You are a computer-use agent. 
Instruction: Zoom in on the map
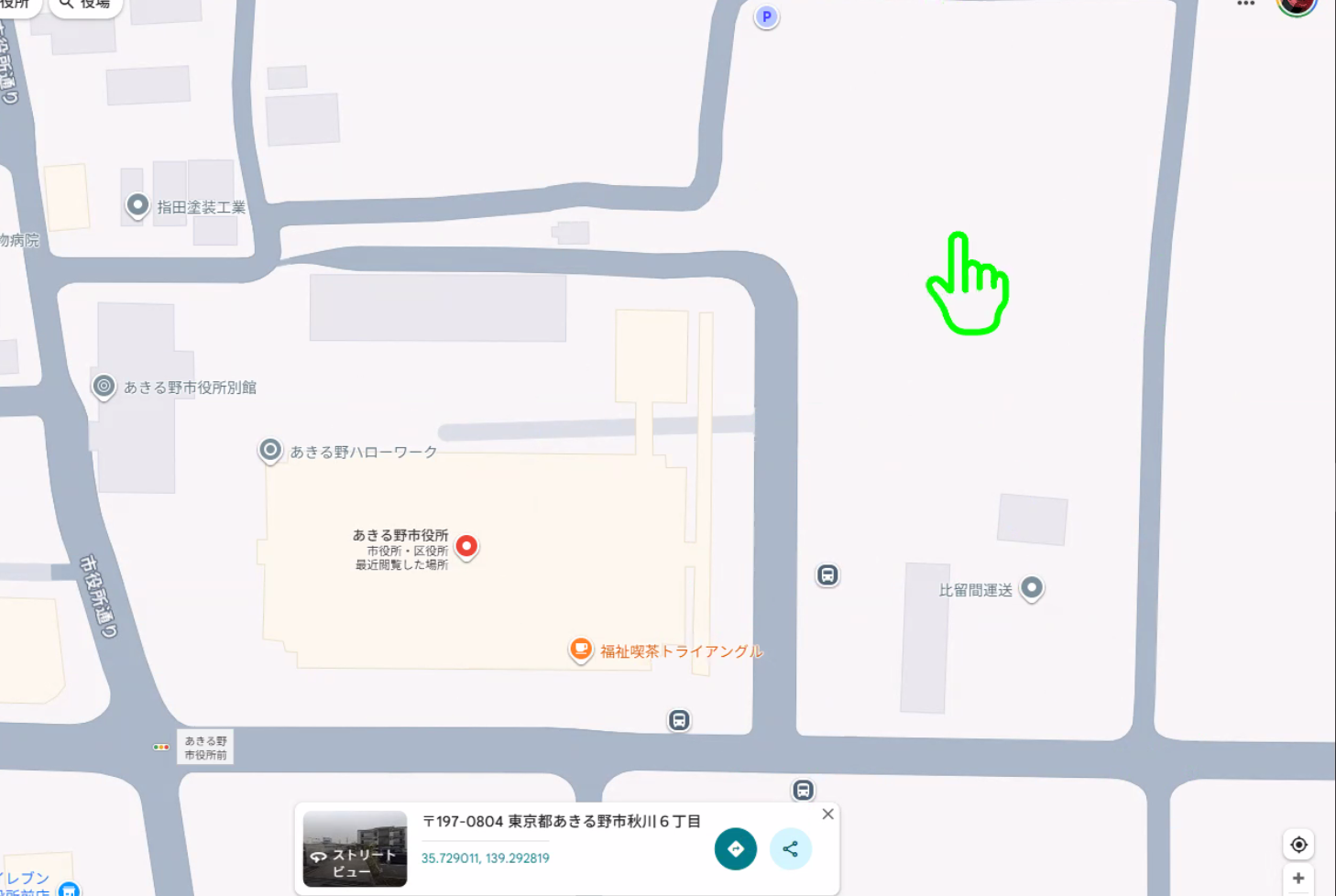coord(1298,879)
